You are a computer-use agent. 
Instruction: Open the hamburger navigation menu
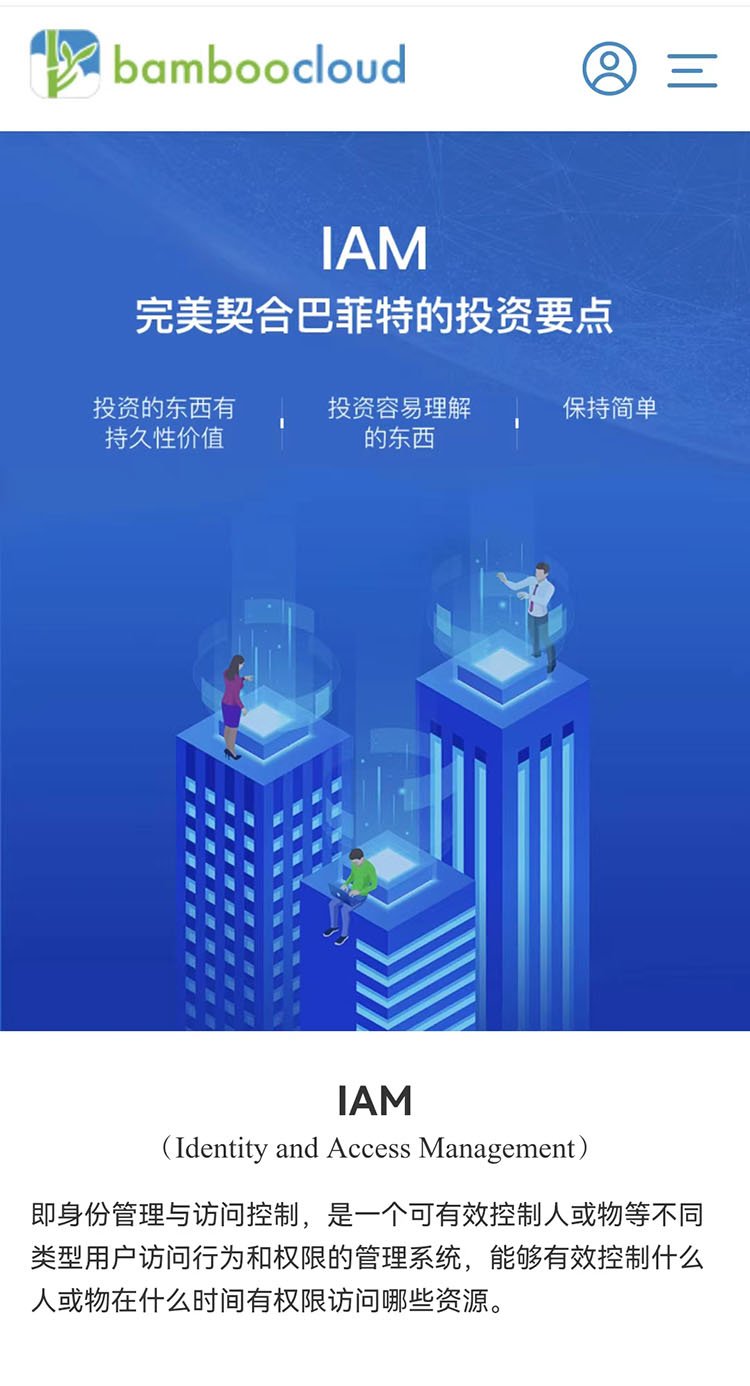692,70
